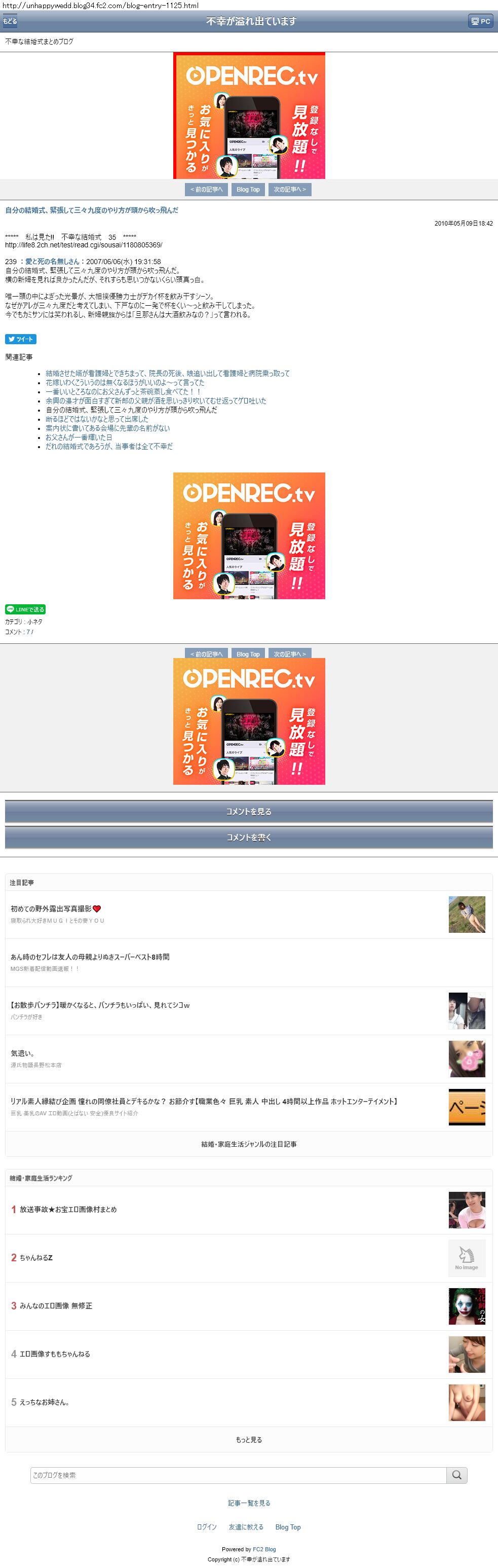The image size is (498, 1568).
Task: Tap the もどる back button
Action: coord(10,21)
